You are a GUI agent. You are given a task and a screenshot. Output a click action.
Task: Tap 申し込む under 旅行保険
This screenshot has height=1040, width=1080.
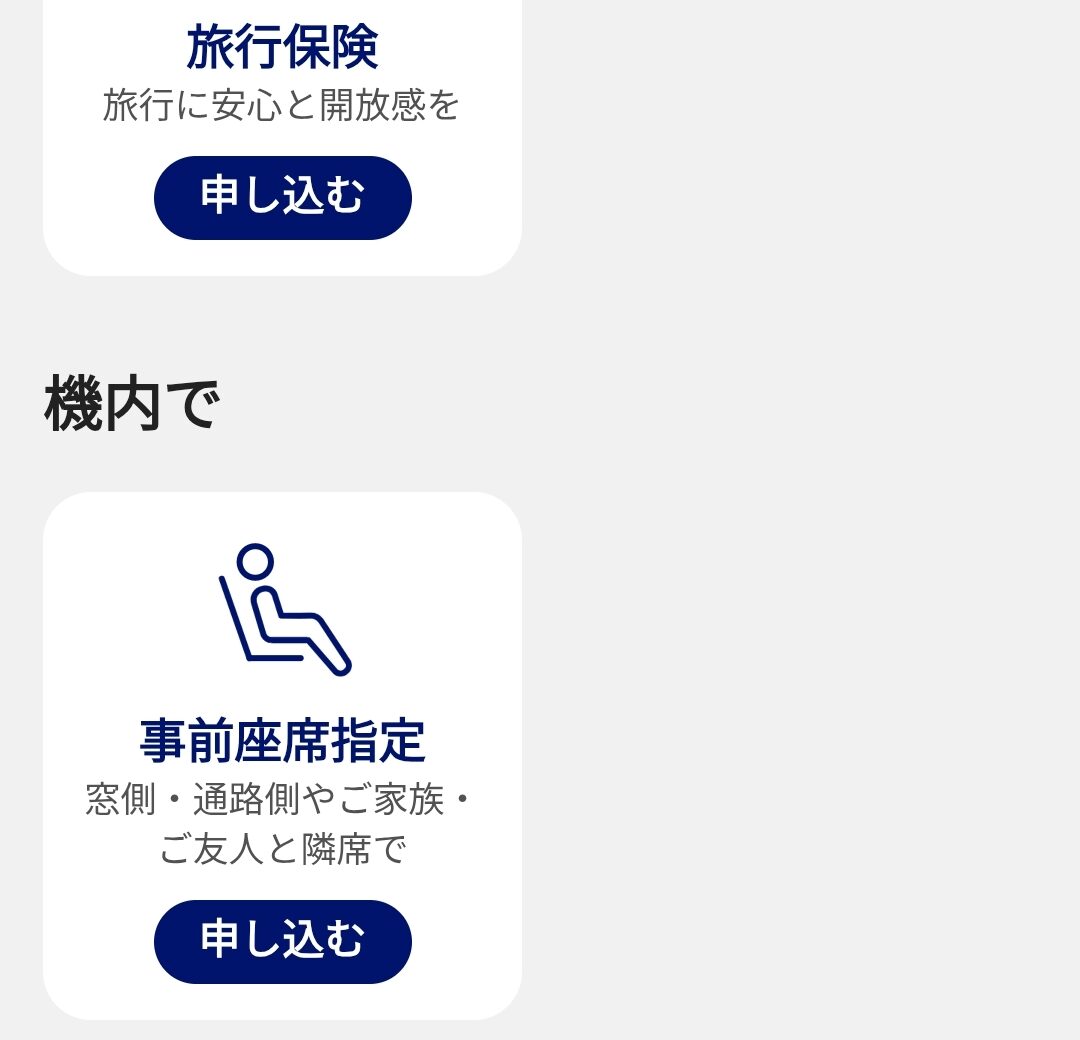282,198
